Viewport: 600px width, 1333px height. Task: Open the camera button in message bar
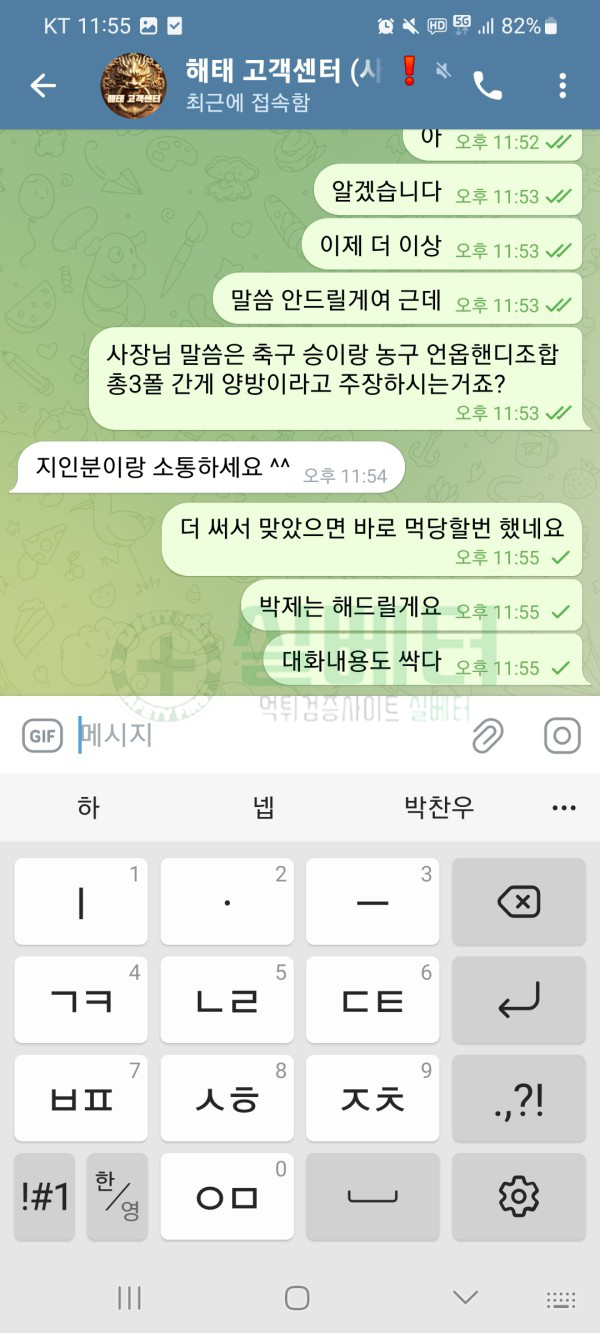(x=562, y=737)
